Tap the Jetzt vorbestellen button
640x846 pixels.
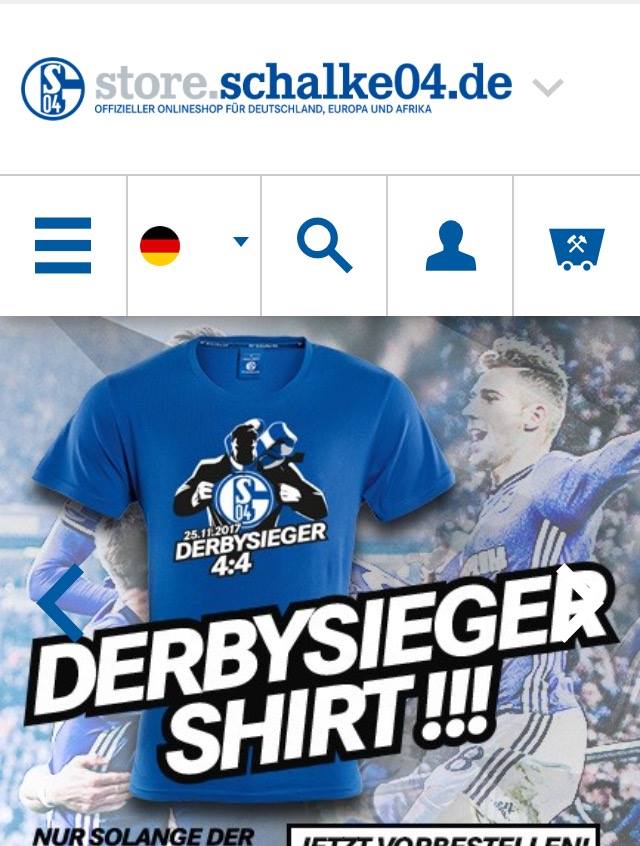tap(442, 836)
